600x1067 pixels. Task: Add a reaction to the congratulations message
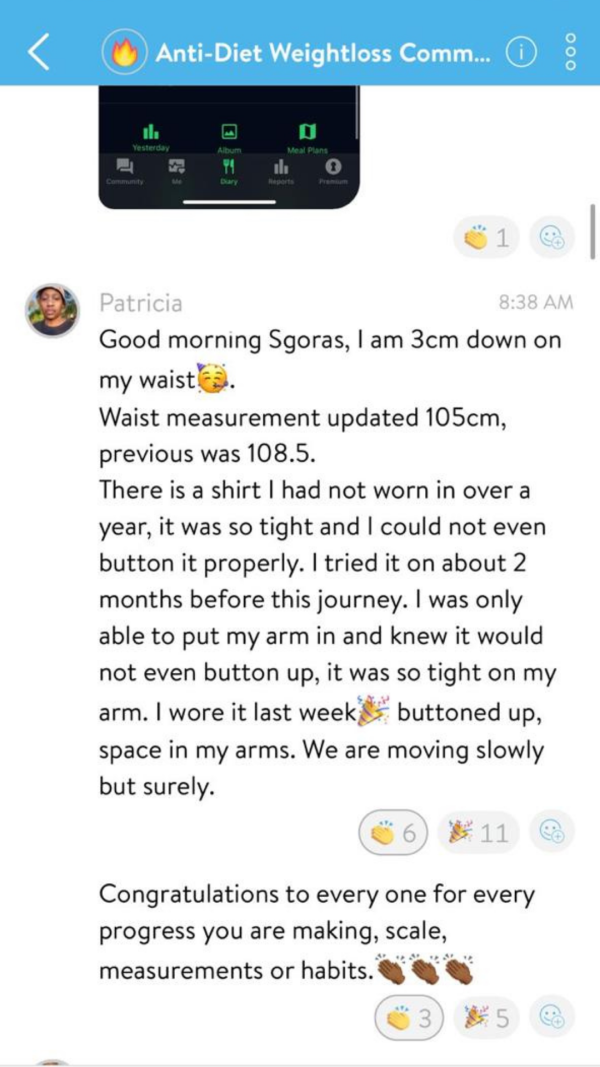551,1018
